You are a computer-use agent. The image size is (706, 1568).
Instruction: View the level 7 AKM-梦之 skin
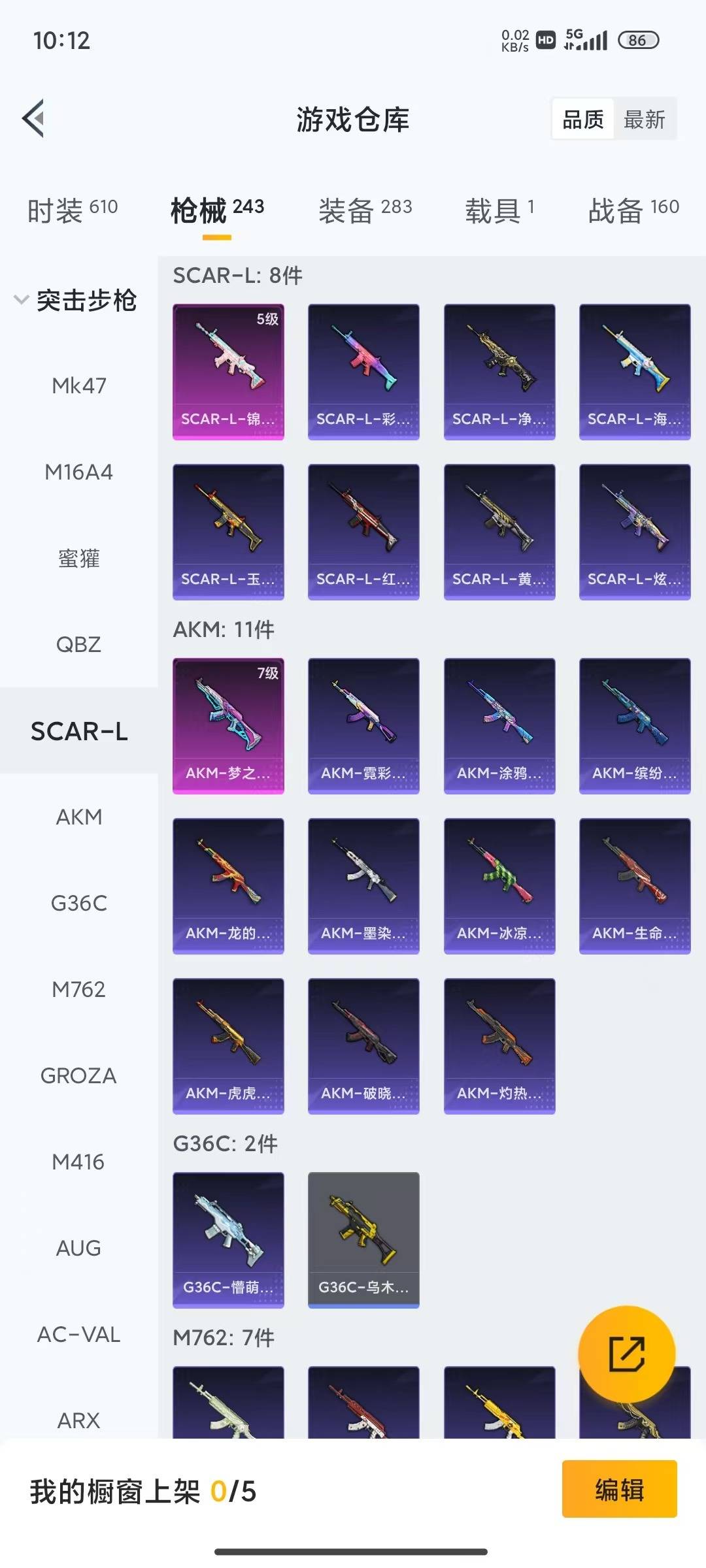pyautogui.click(x=229, y=725)
